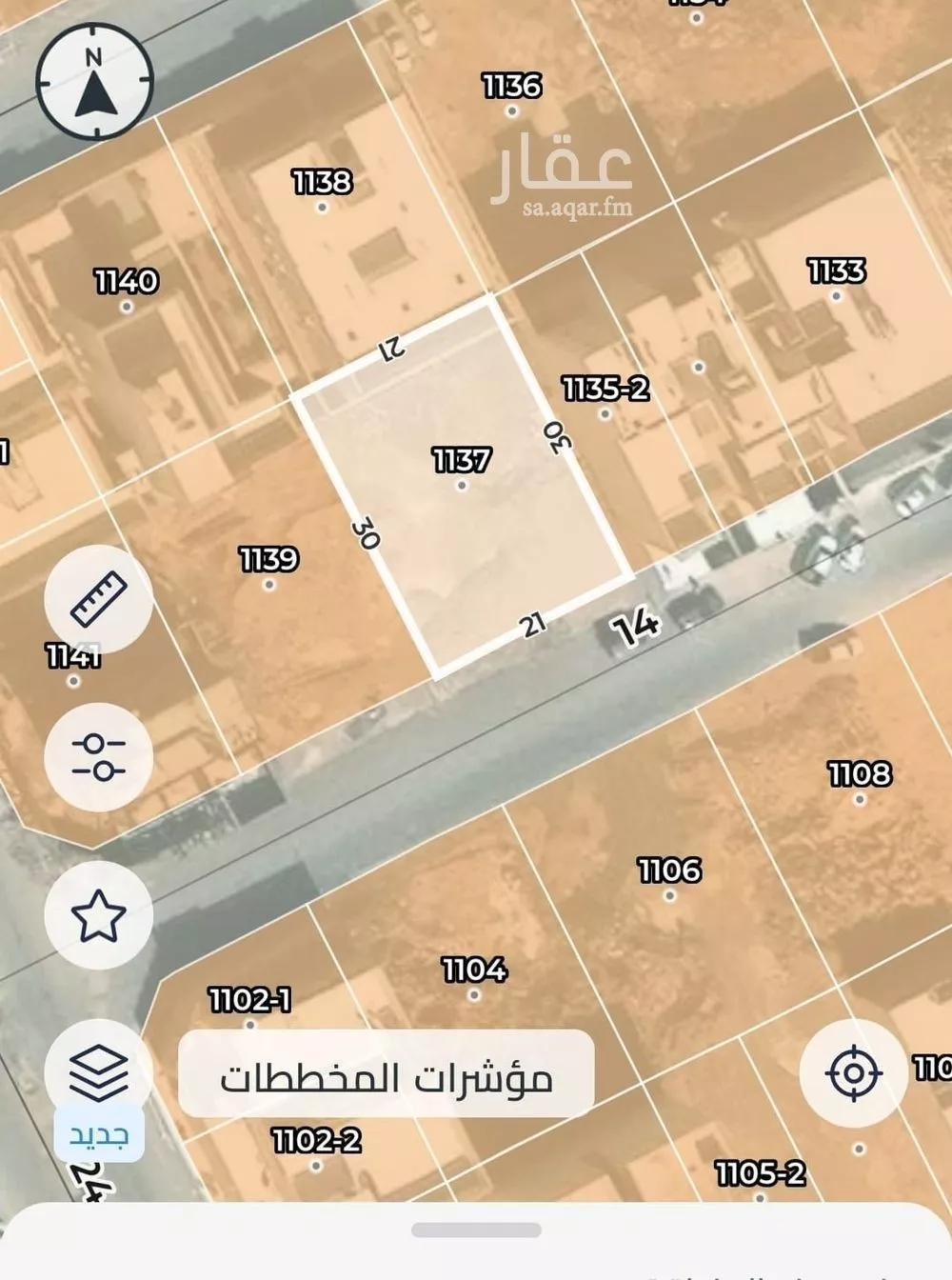Select parcel 1102-1 marker
Screen dimensions: 952x1280
click(x=249, y=1025)
